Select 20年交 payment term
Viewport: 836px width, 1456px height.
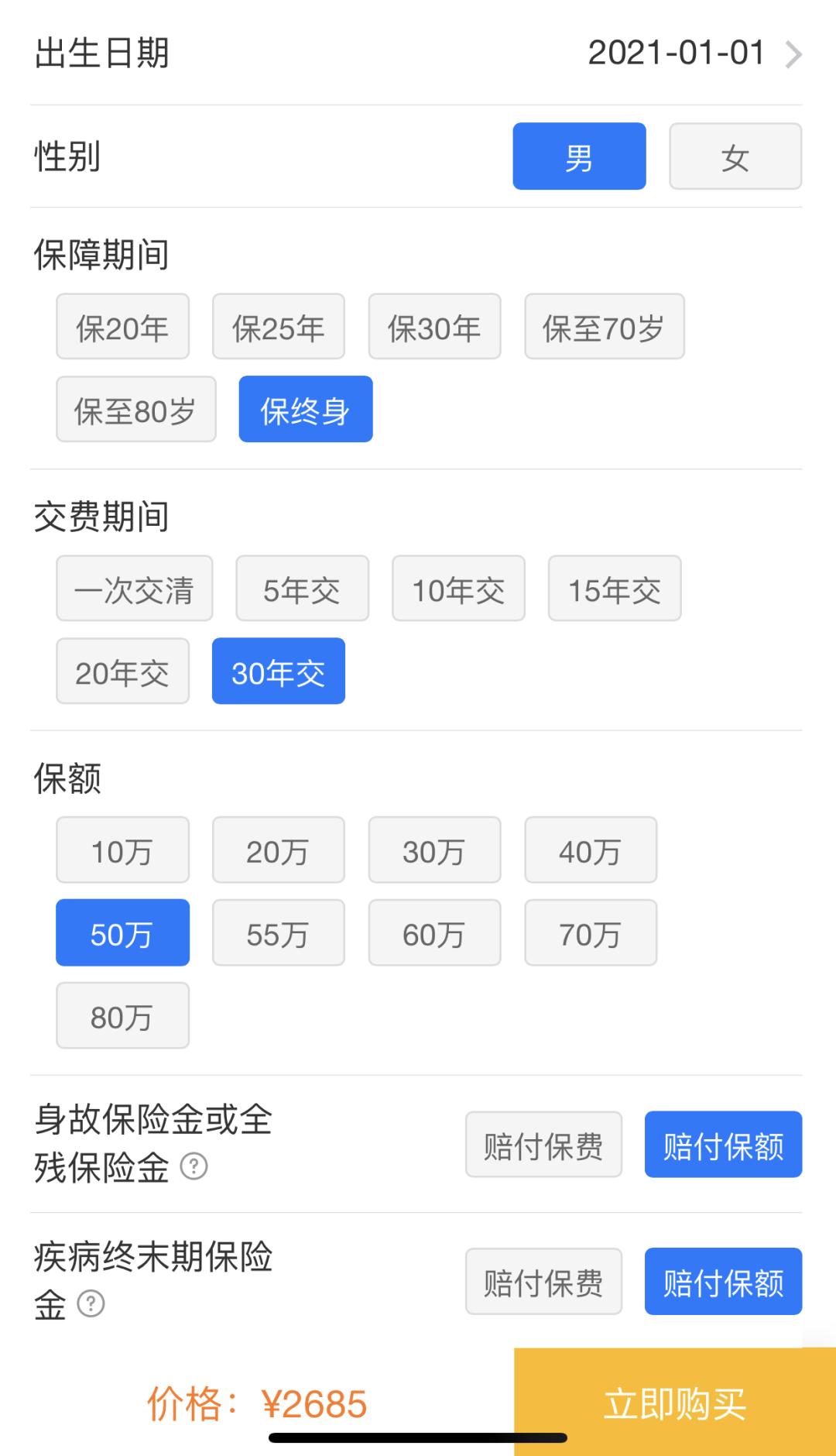coord(122,671)
